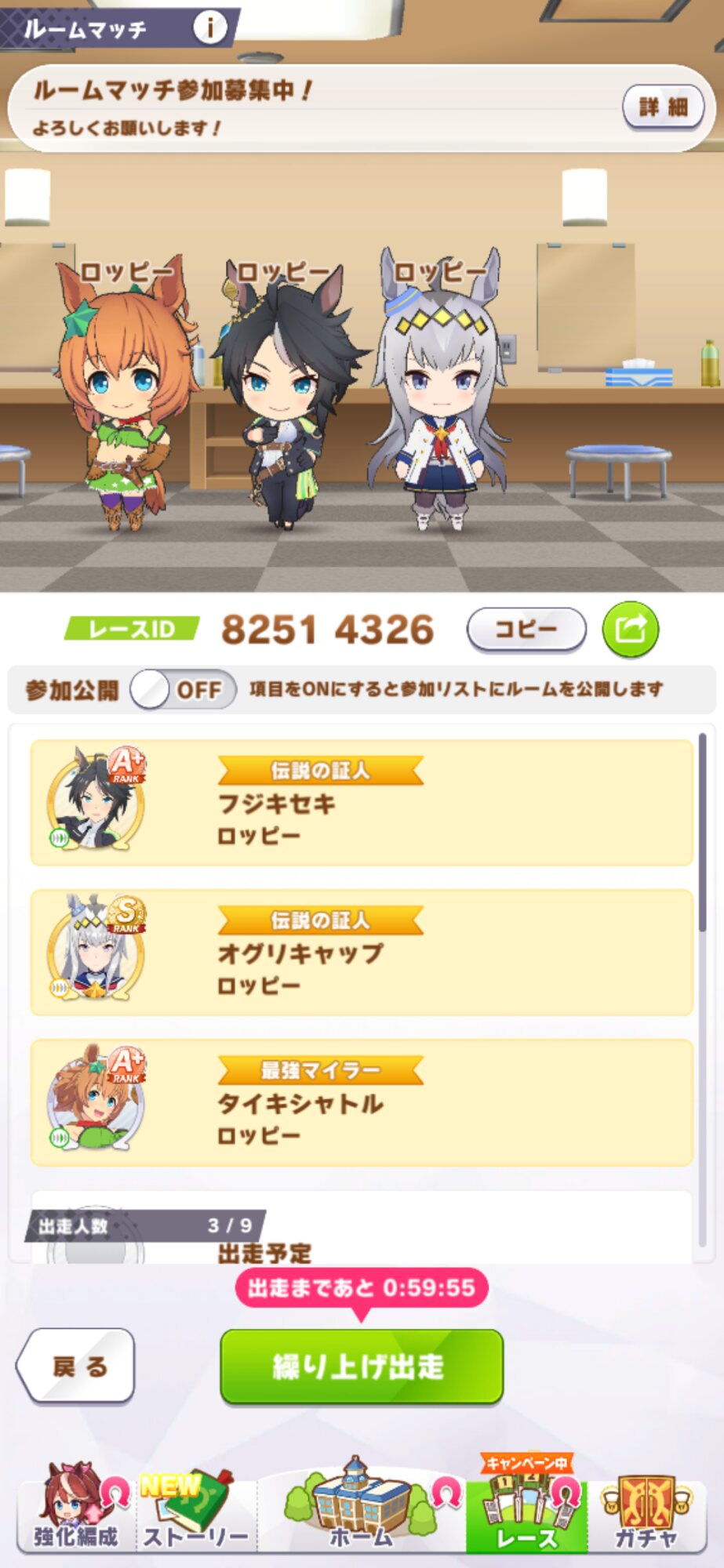The height and width of the screenshot is (1568, 724).
Task: Start early with 繰り上げ出走 button
Action: (x=362, y=1367)
